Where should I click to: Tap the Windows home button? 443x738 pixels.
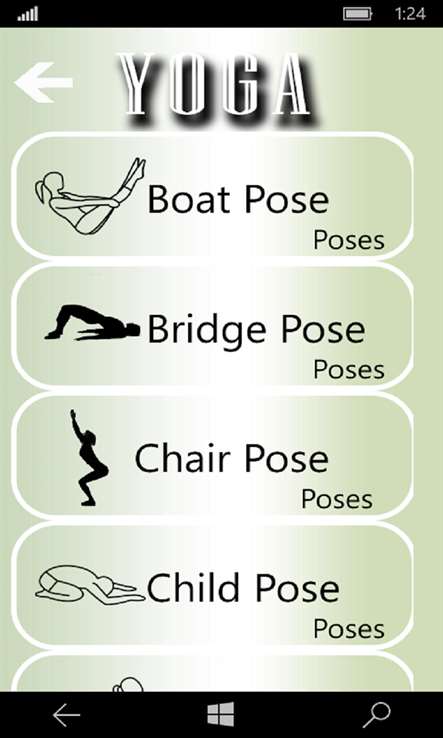click(221, 714)
